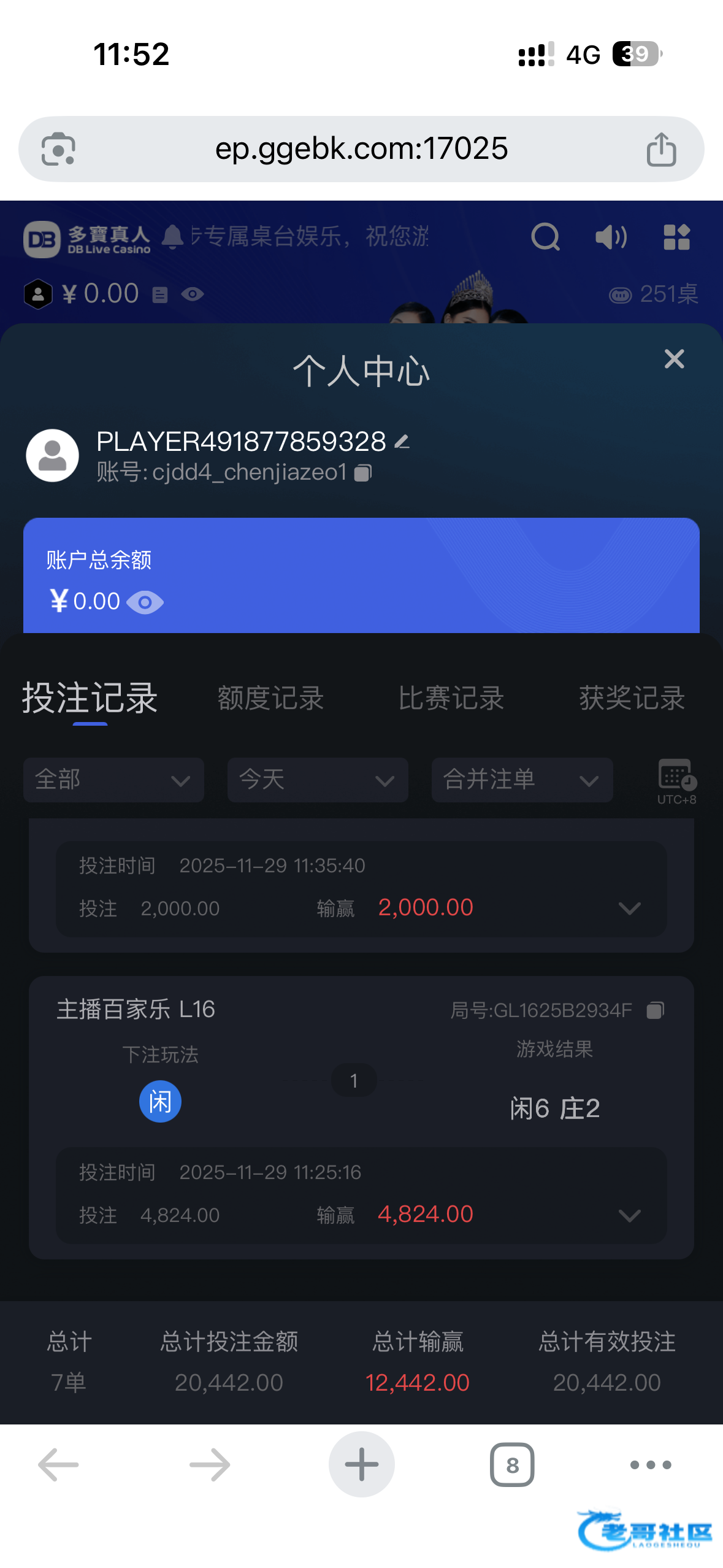723x1568 pixels.
Task: Expand the 11:35:40 bet record details
Action: (x=630, y=908)
